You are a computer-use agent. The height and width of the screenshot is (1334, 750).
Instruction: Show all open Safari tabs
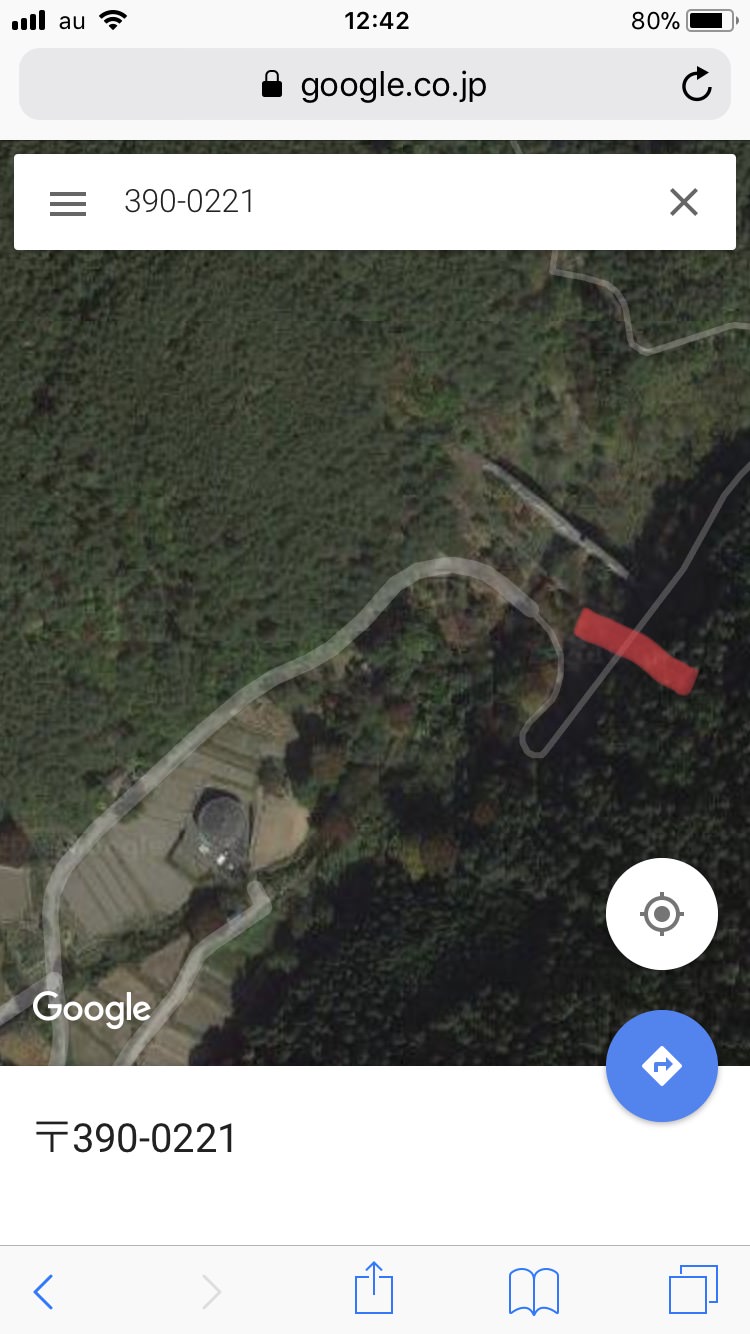click(x=693, y=1291)
